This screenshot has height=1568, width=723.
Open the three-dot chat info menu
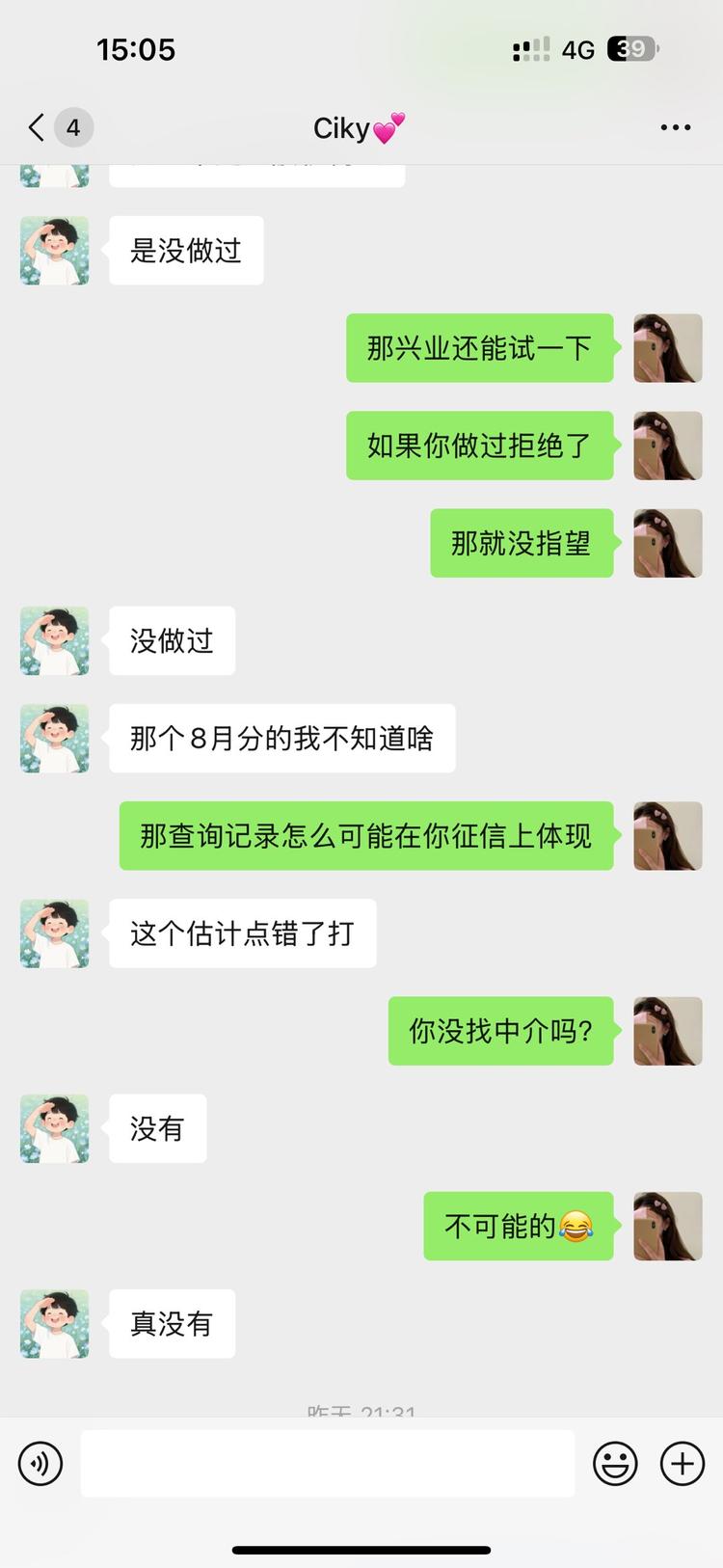coord(675,127)
